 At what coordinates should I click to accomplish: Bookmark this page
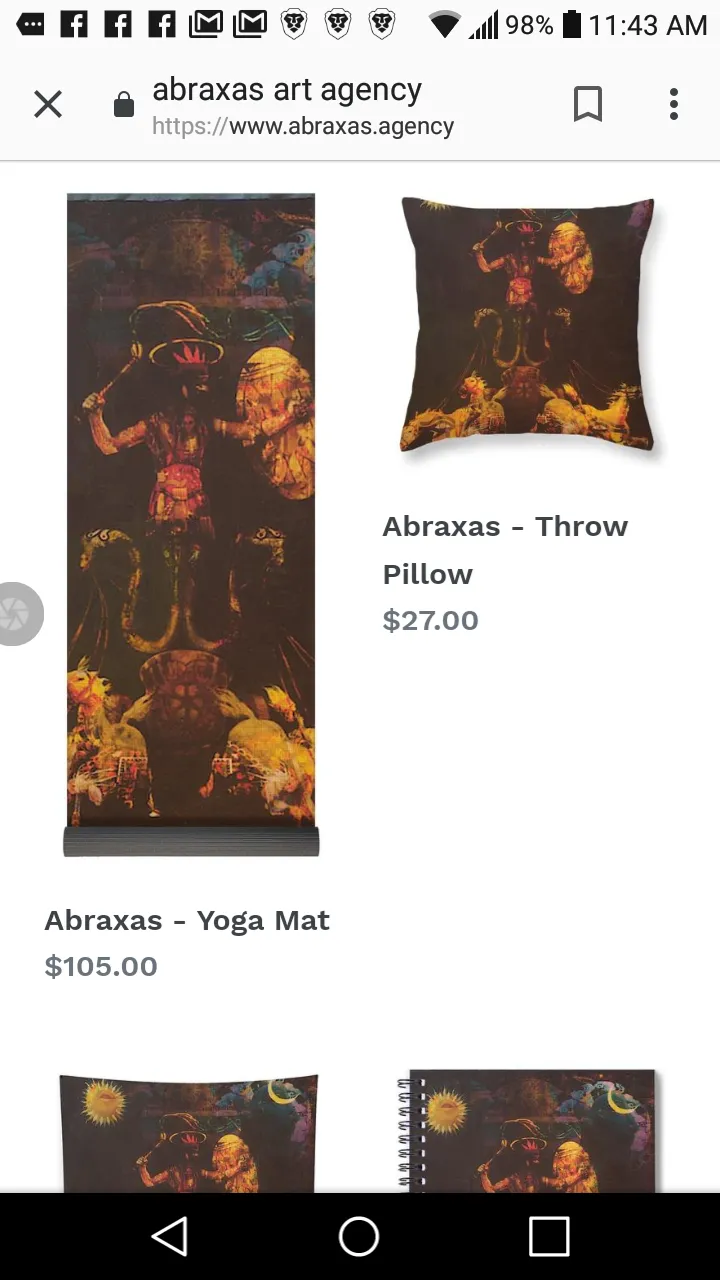pos(587,104)
